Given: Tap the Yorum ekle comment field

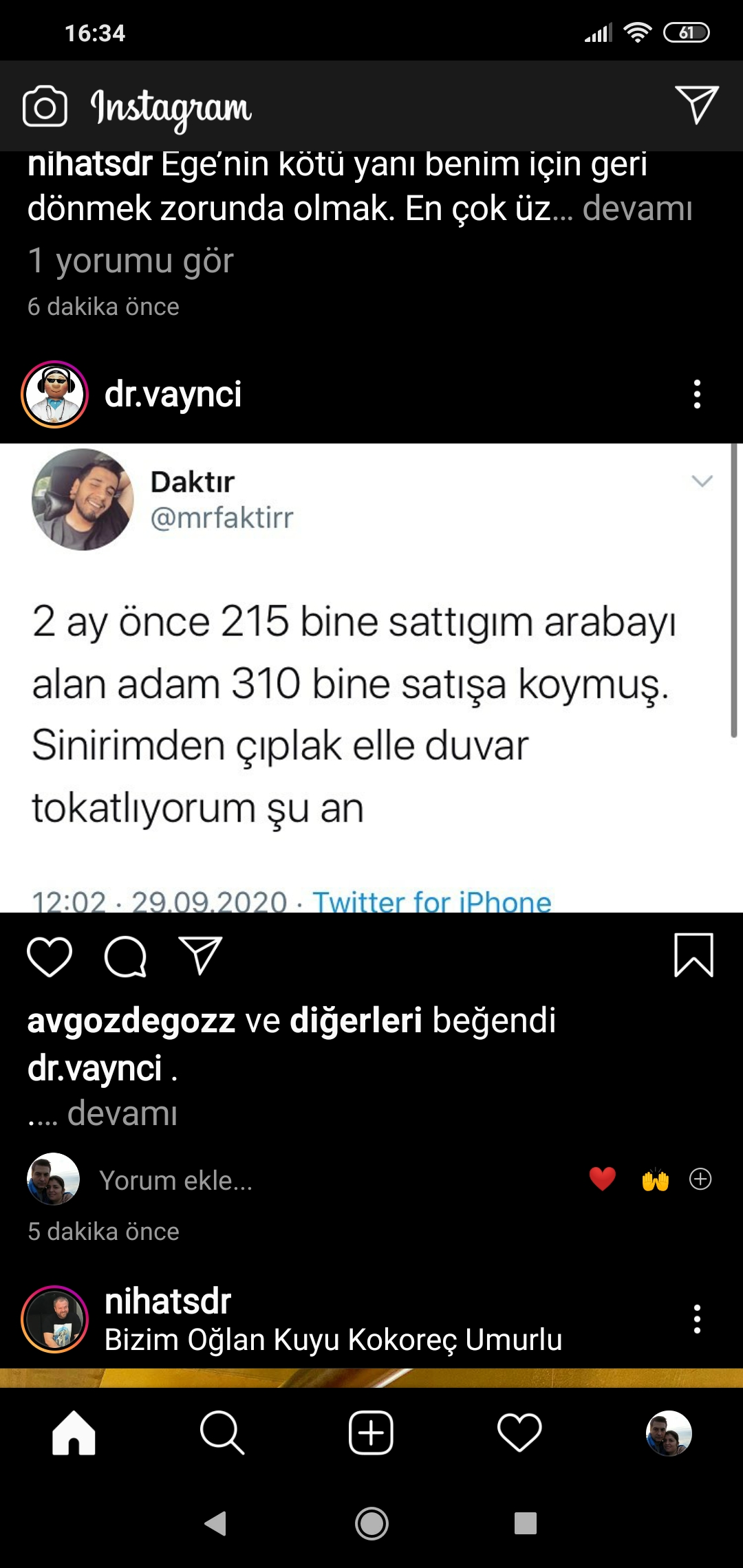Looking at the screenshot, I should pos(176,1180).
